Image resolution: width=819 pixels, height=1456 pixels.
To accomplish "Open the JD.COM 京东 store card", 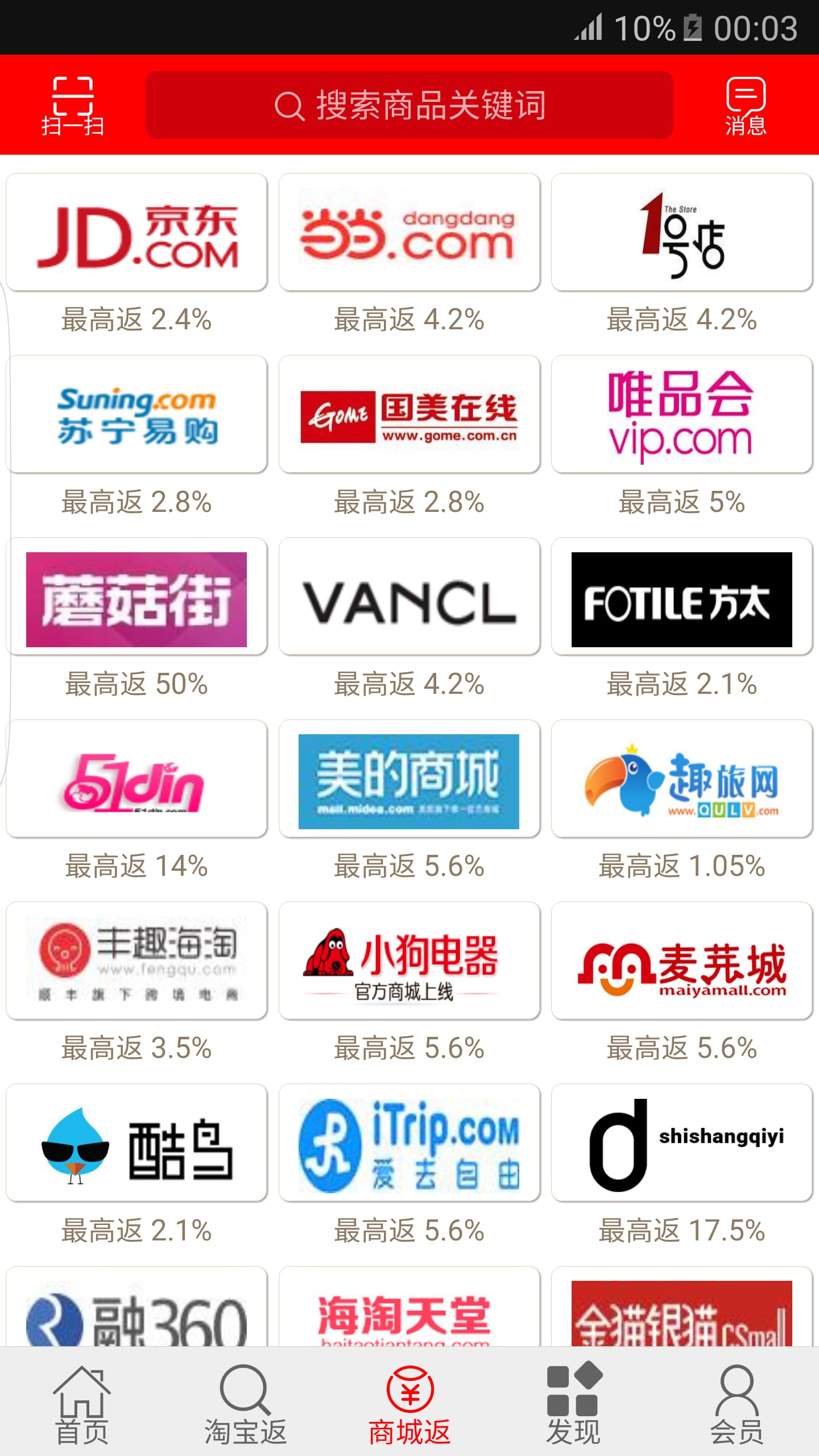I will 136,233.
